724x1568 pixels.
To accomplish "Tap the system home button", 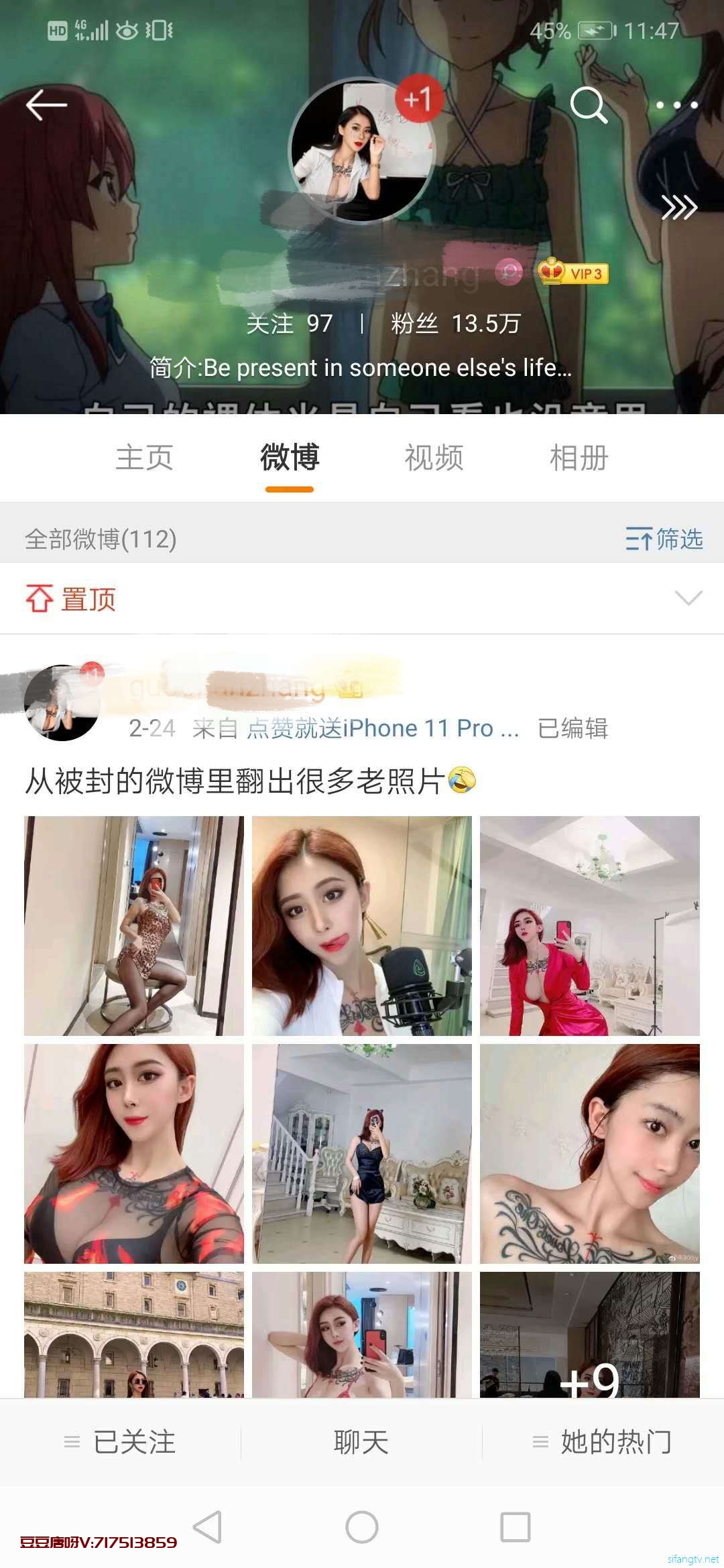I will 362,1528.
